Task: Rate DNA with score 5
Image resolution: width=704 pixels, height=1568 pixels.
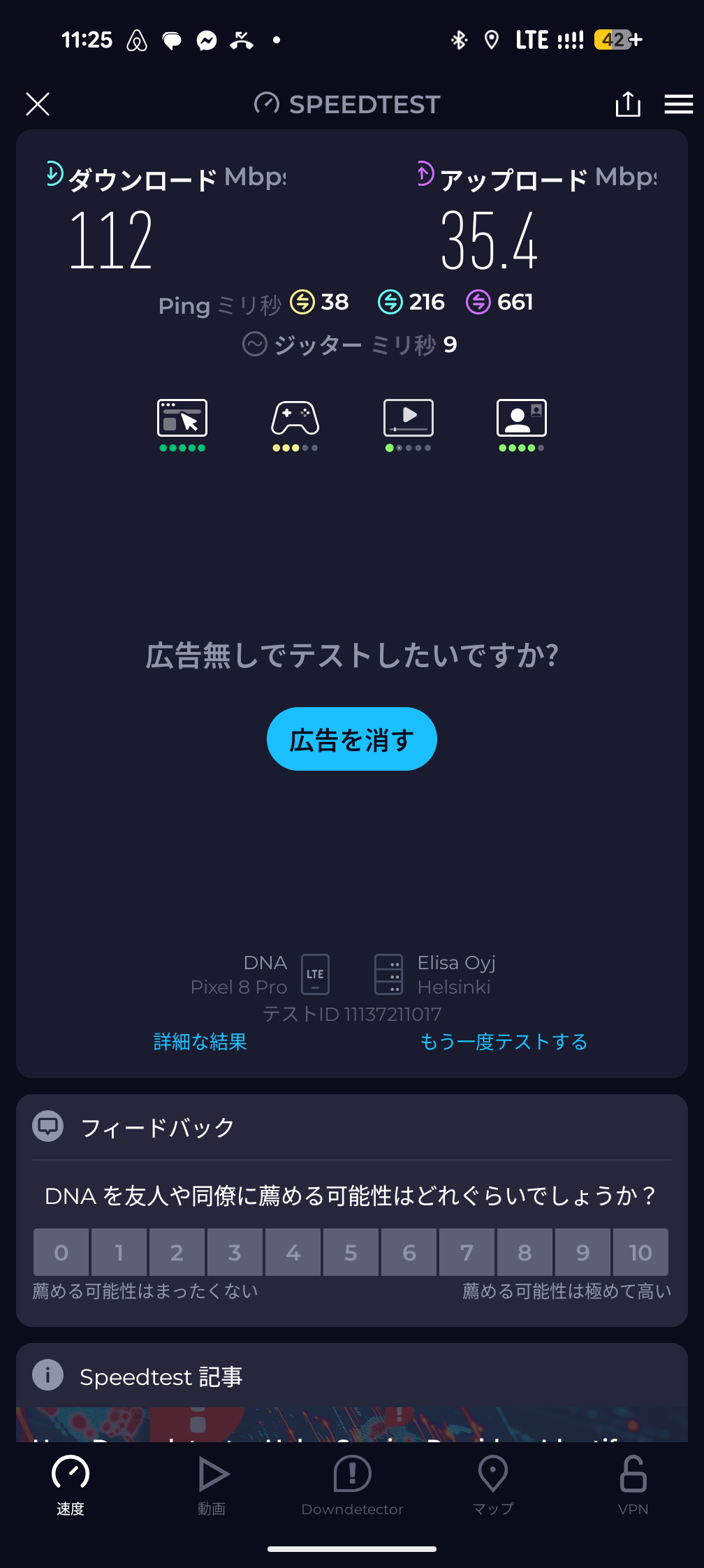Action: click(x=351, y=1252)
